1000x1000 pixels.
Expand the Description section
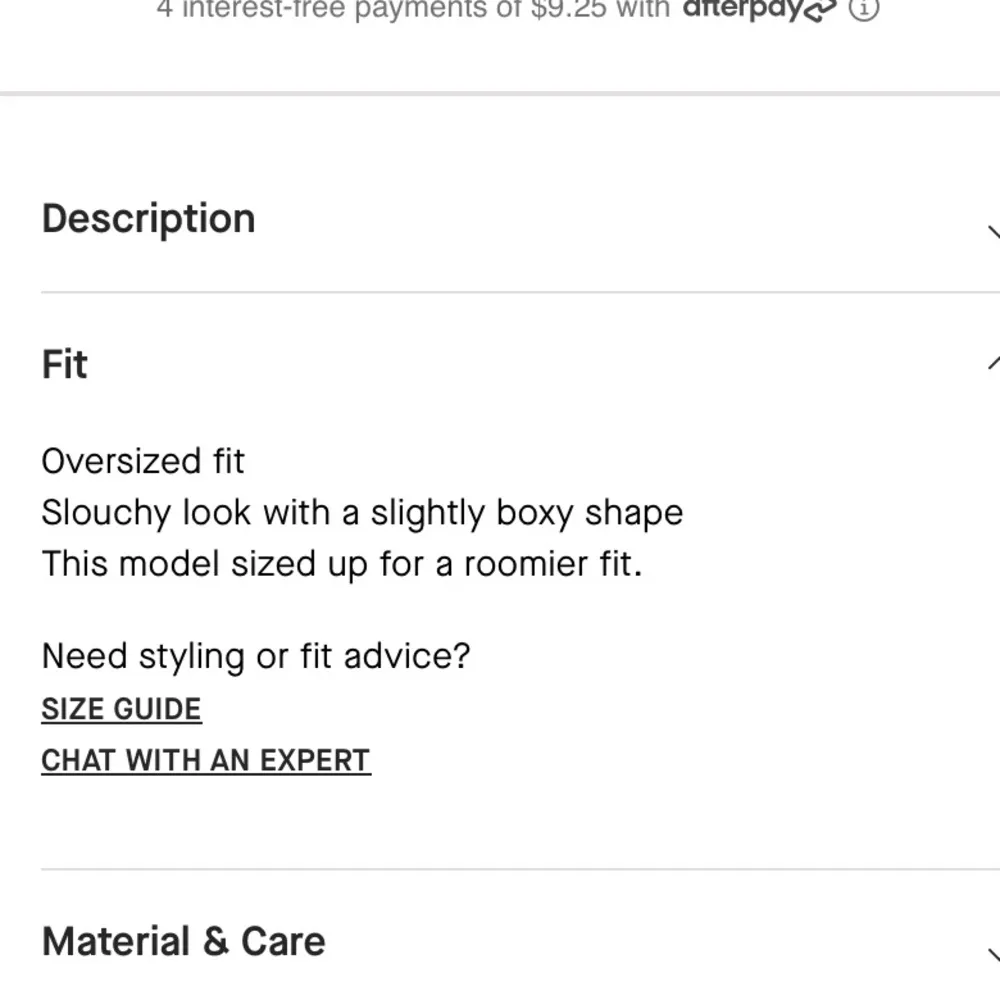tap(150, 219)
